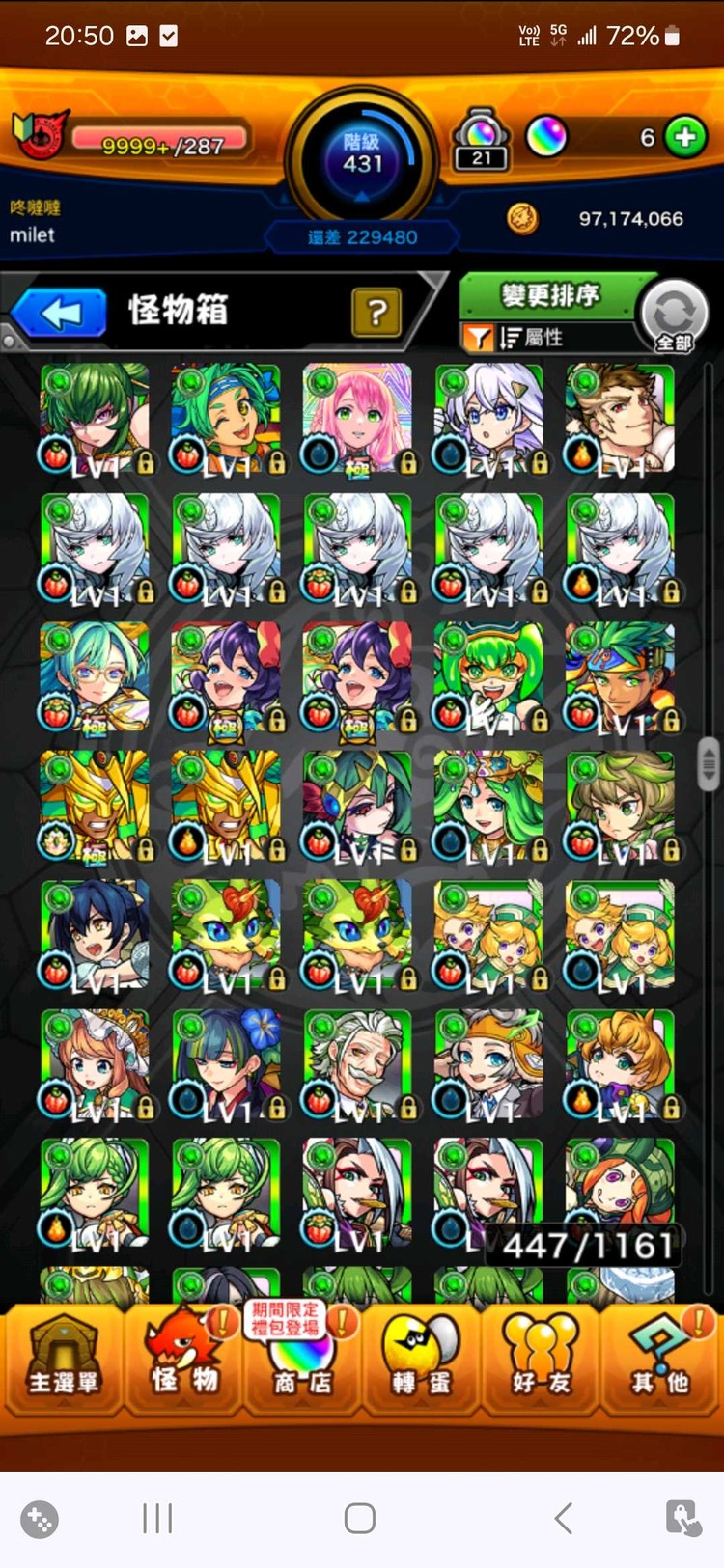This screenshot has width=724, height=1568.
Task: Open the 其他 others tab
Action: tap(660, 1359)
